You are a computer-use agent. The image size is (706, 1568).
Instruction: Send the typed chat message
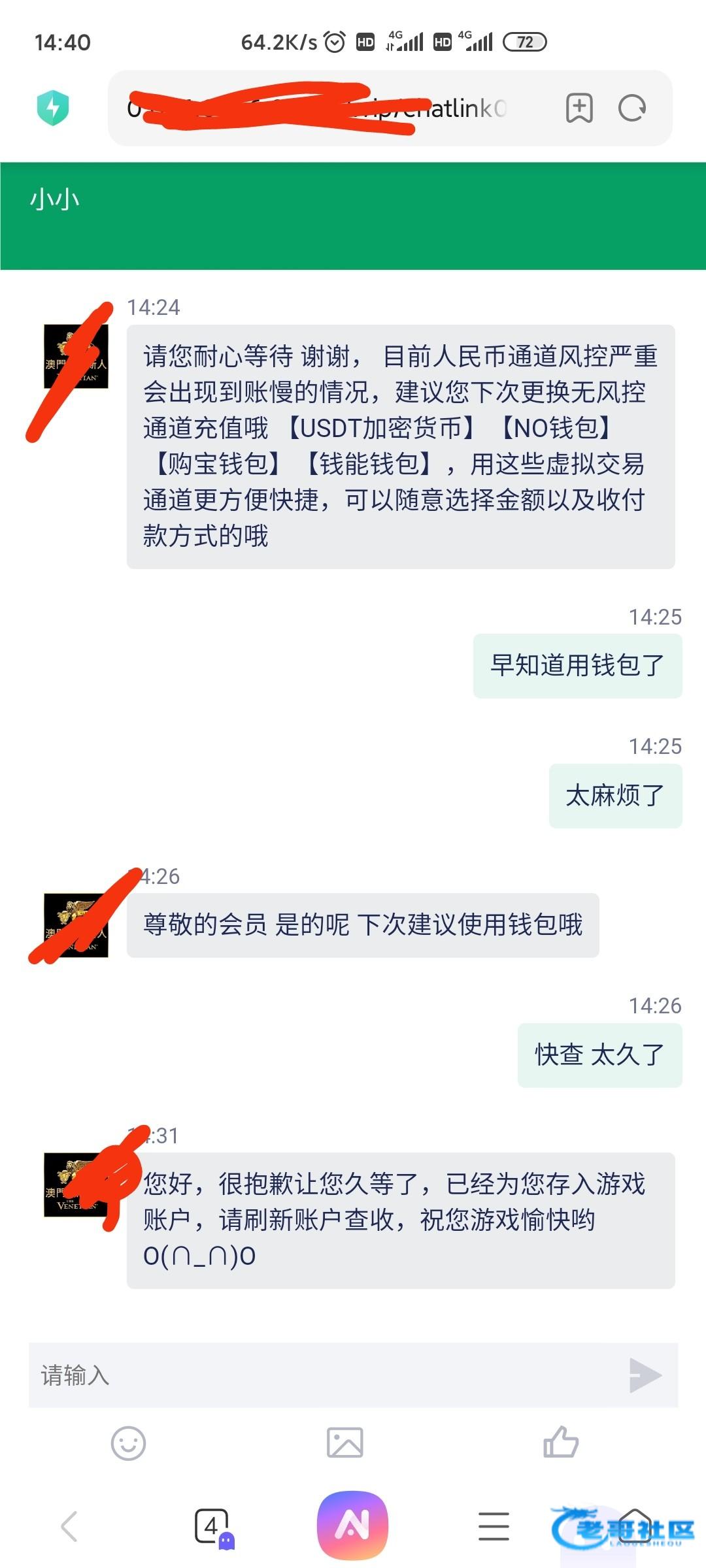click(645, 1375)
